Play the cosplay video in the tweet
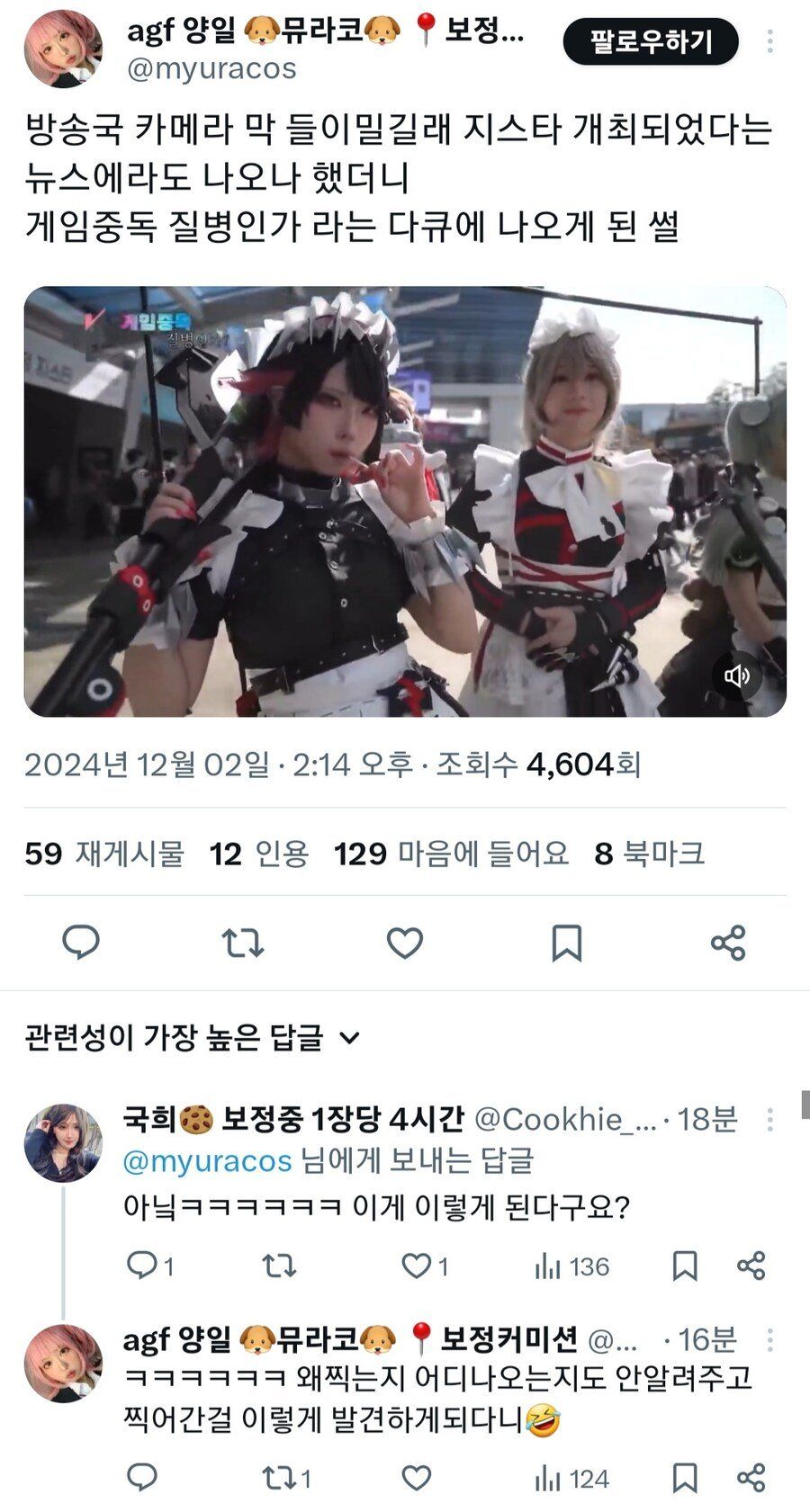Screen dimensions: 810x1512 pyautogui.click(x=405, y=501)
